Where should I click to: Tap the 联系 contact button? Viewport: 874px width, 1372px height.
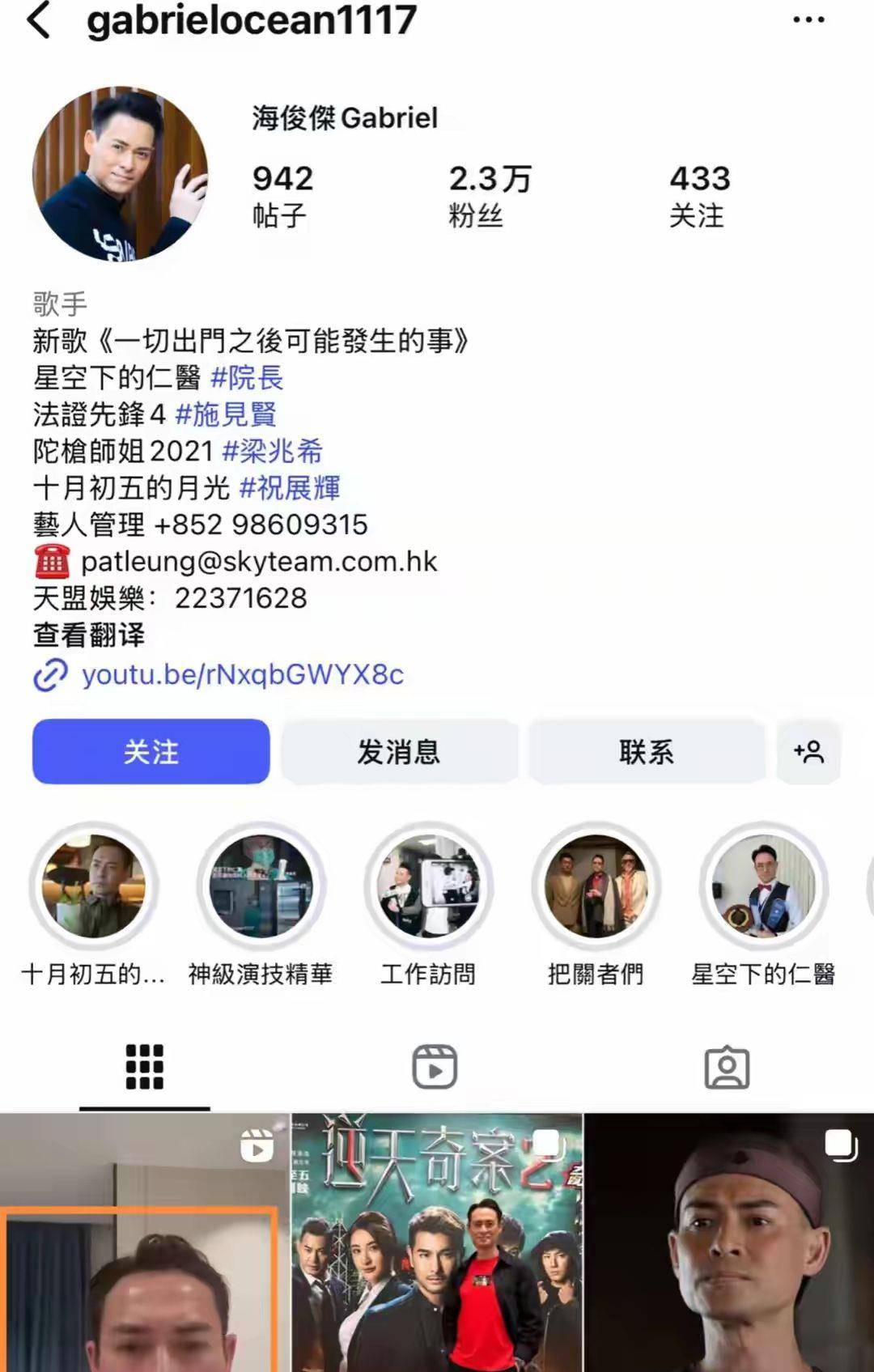coord(646,751)
